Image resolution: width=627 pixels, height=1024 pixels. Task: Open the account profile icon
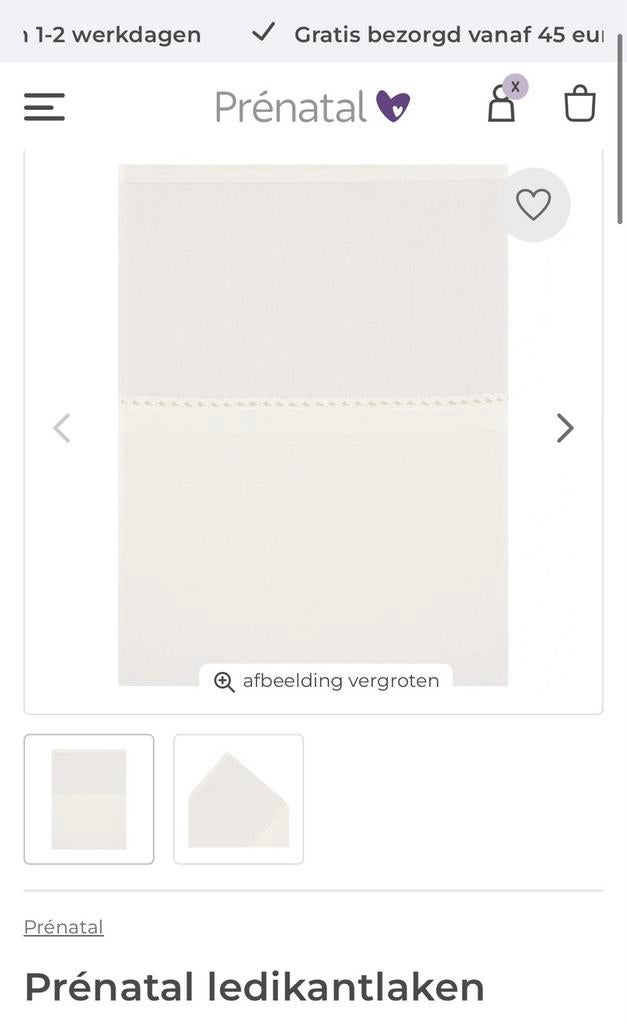pyautogui.click(x=502, y=104)
